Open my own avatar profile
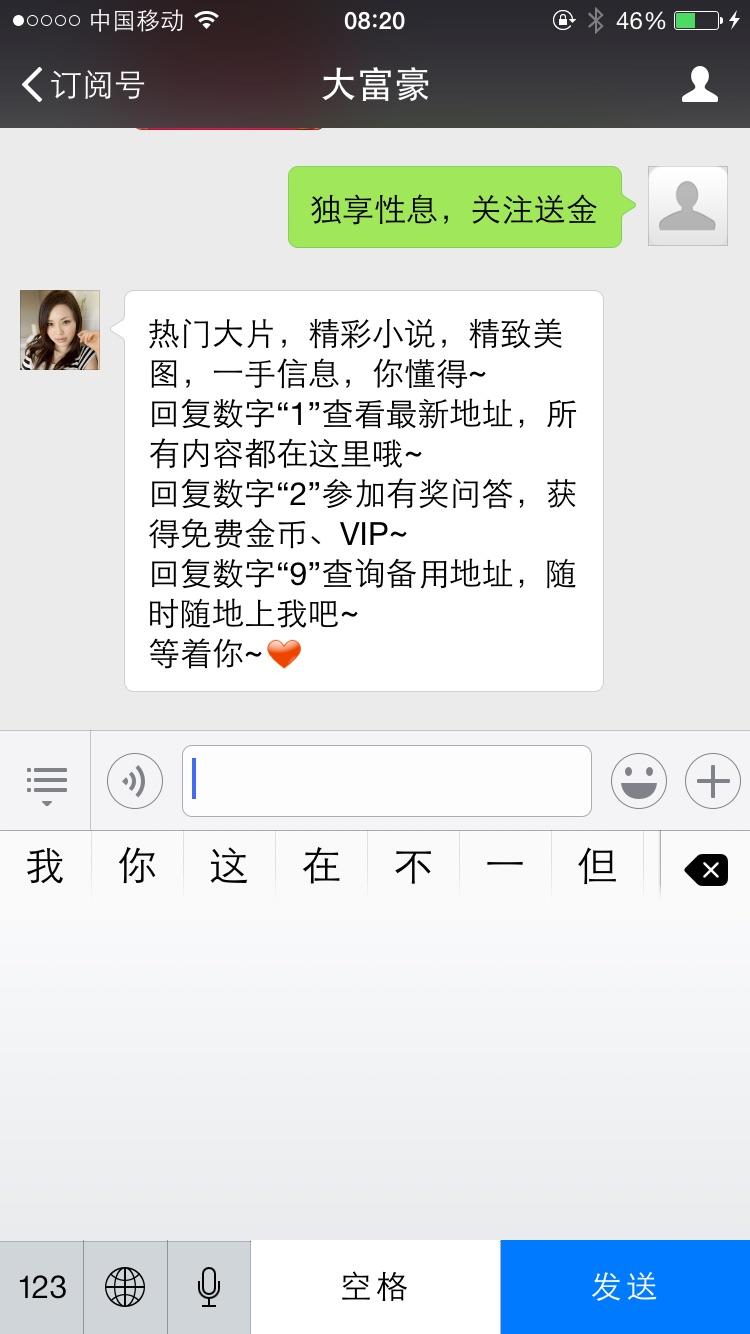This screenshot has height=1334, width=750. pyautogui.click(x=687, y=206)
